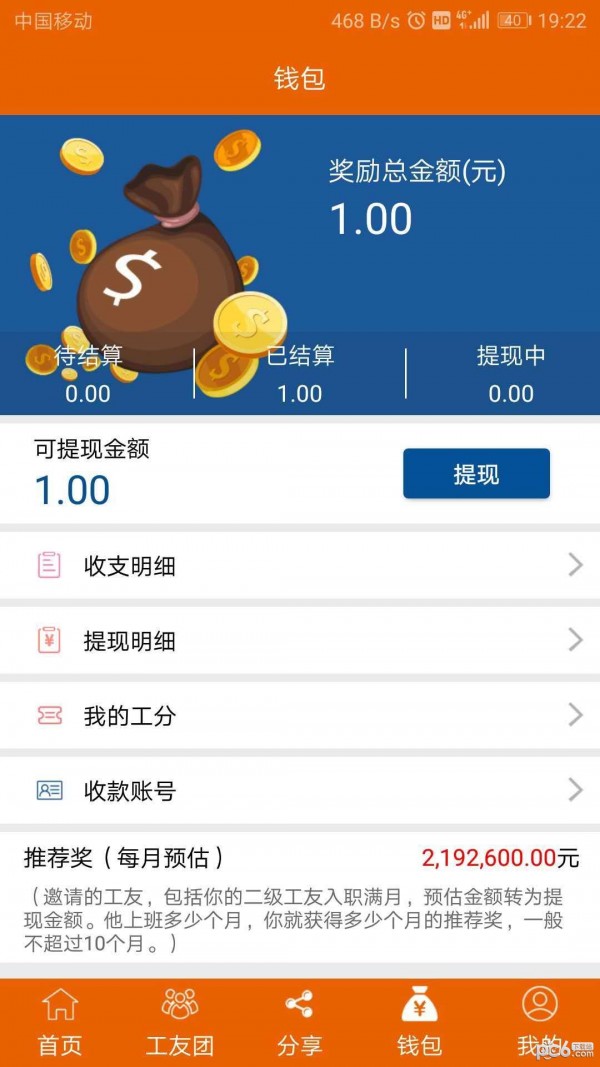Open 我的工分 my work points
This screenshot has height=1067, width=600.
(300, 716)
